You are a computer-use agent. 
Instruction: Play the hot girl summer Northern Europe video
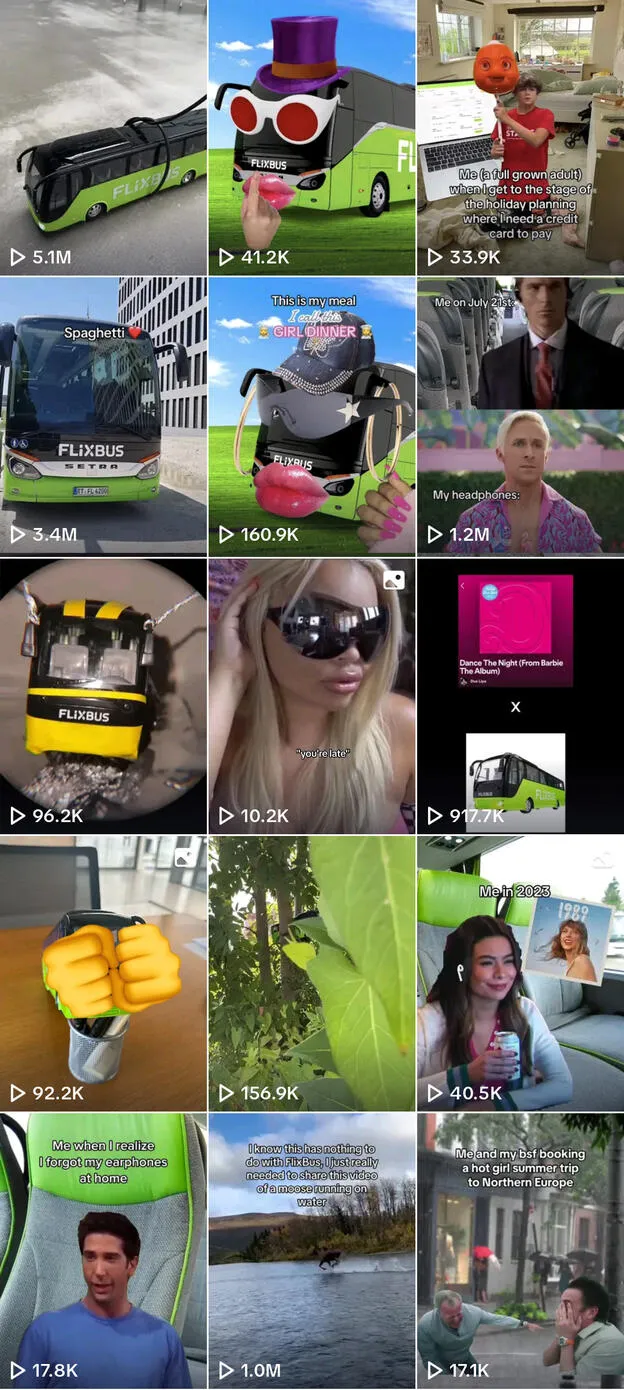coord(520,1250)
